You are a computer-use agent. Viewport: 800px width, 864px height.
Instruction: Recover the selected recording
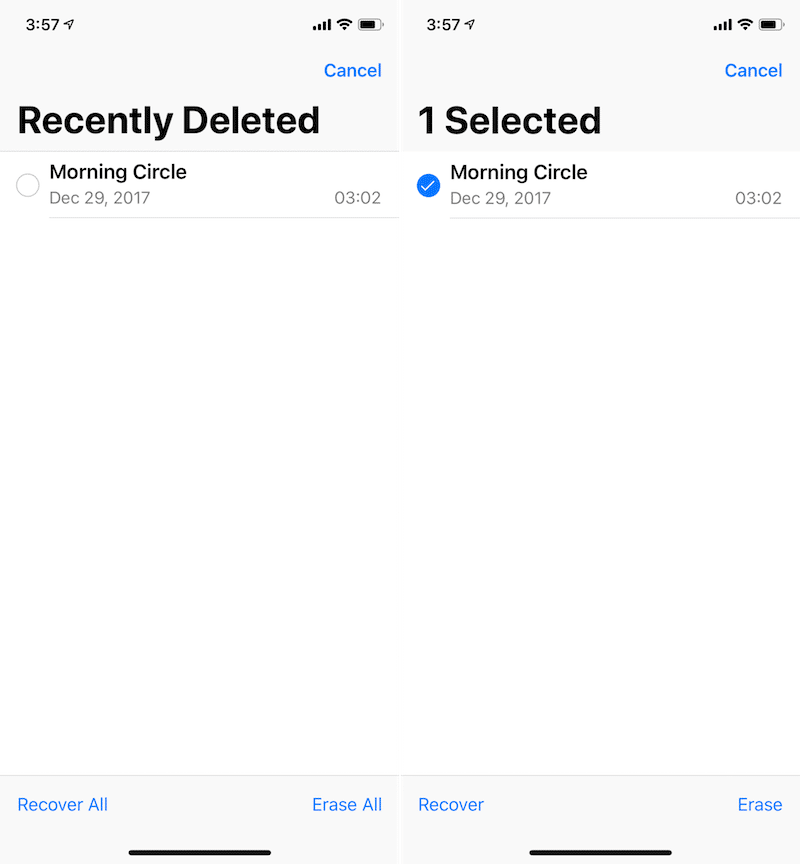pyautogui.click(x=451, y=805)
